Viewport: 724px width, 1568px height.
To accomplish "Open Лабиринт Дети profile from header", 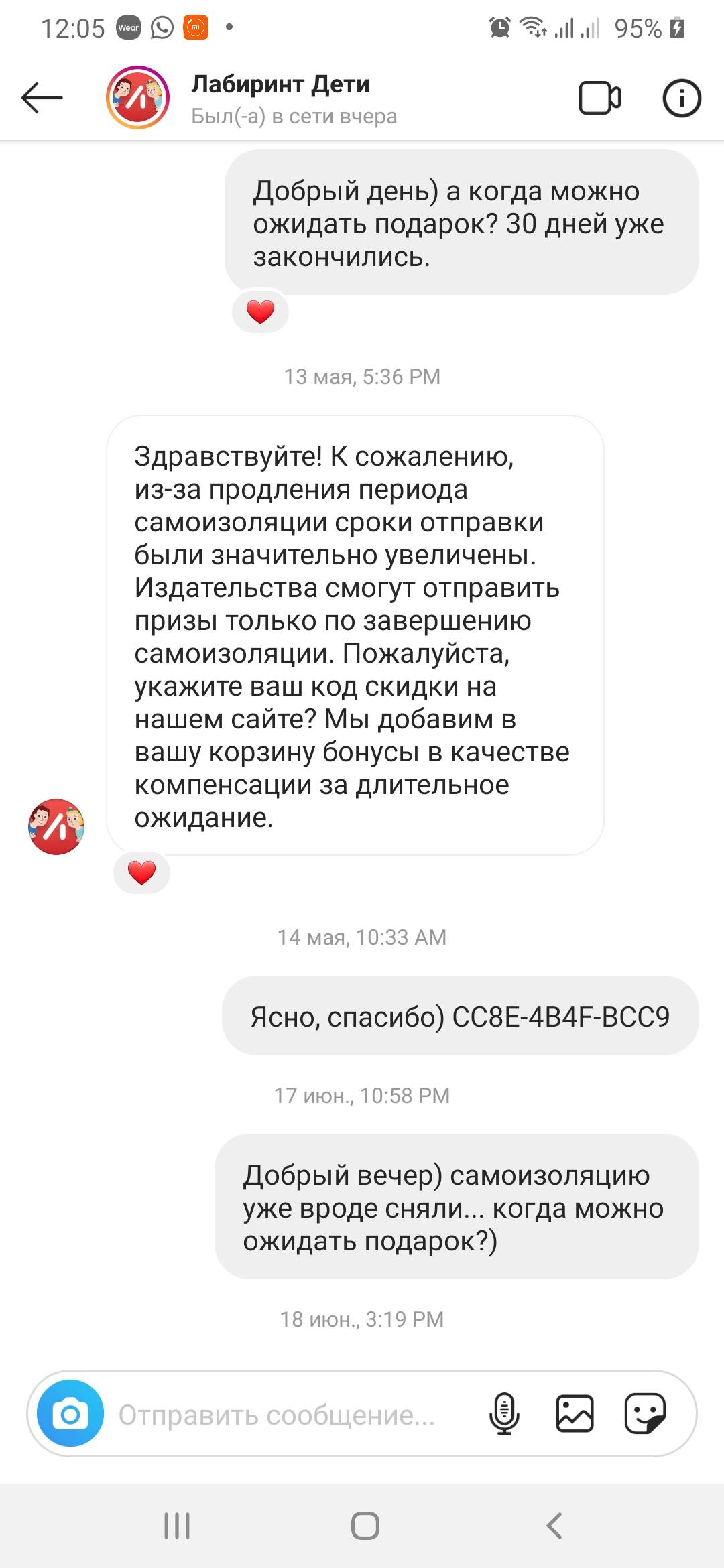I will pyautogui.click(x=279, y=98).
